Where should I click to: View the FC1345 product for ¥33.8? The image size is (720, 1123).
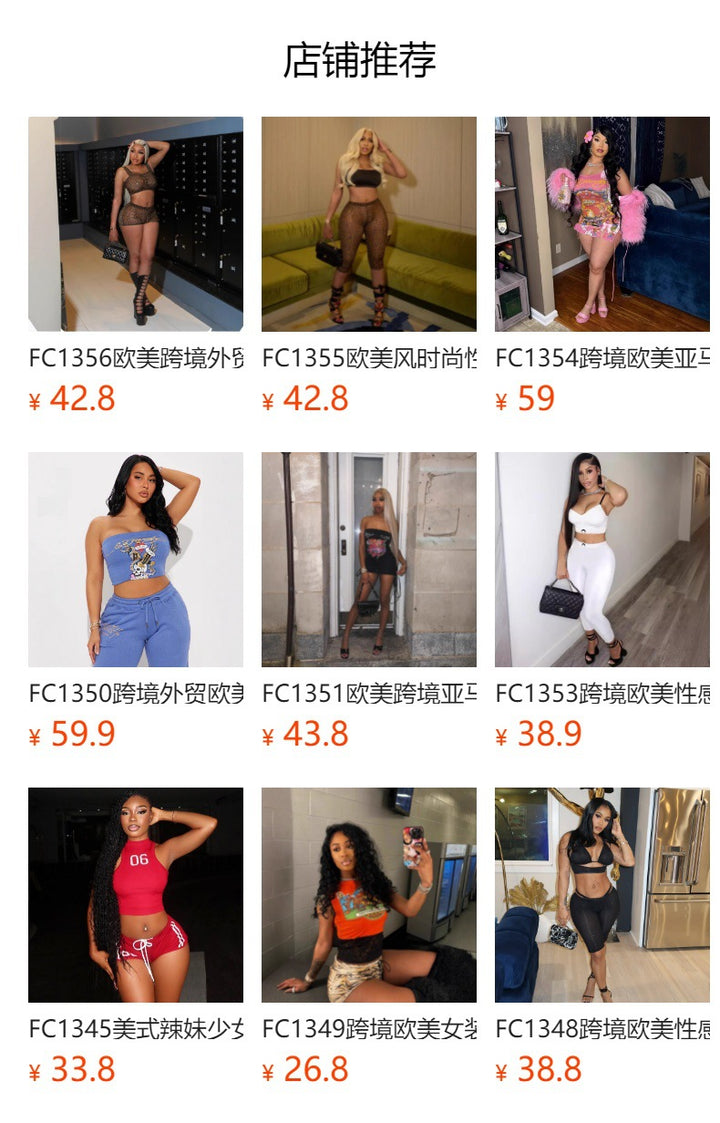[x=135, y=894]
